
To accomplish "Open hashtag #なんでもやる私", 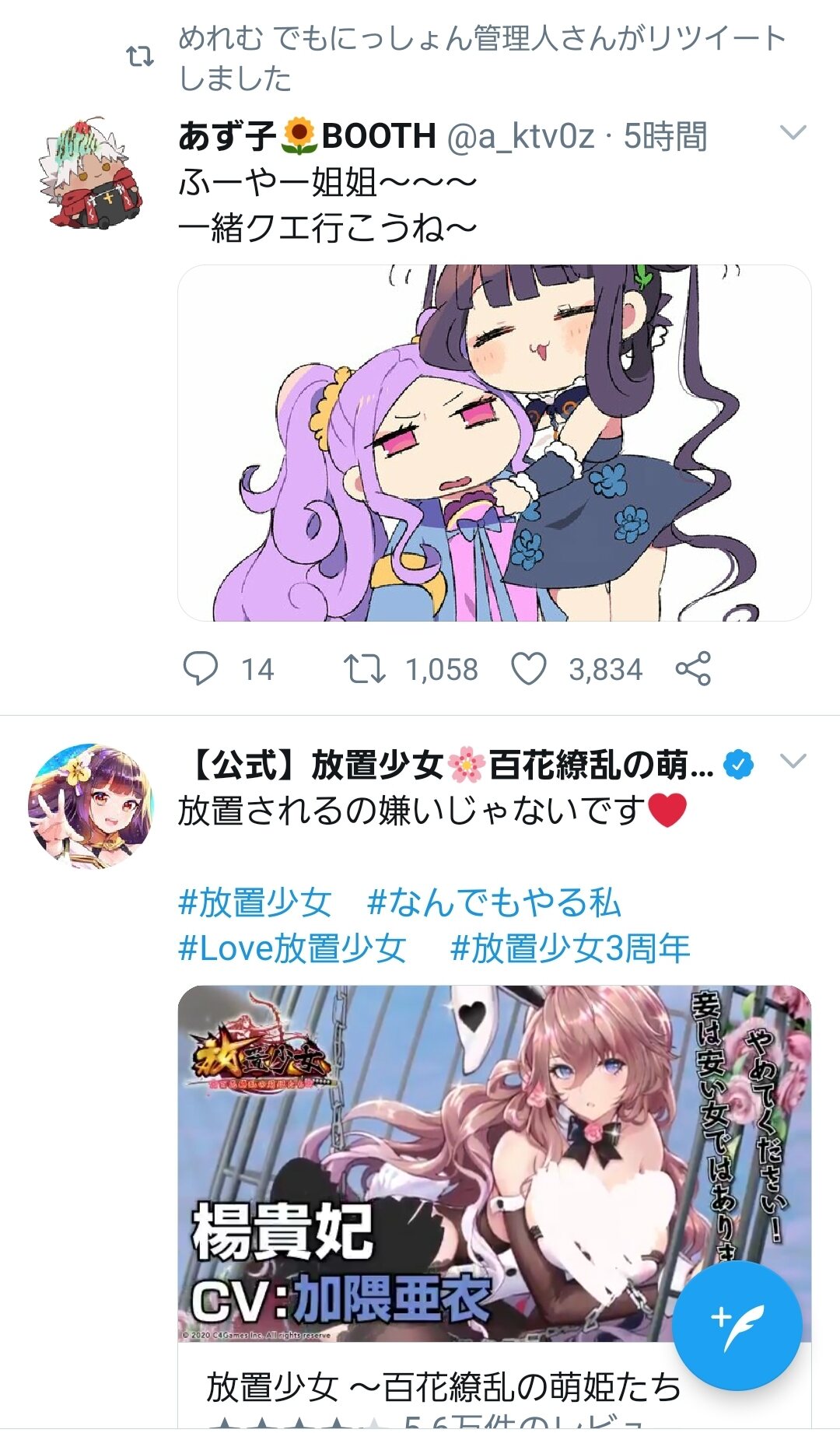I will tap(493, 902).
